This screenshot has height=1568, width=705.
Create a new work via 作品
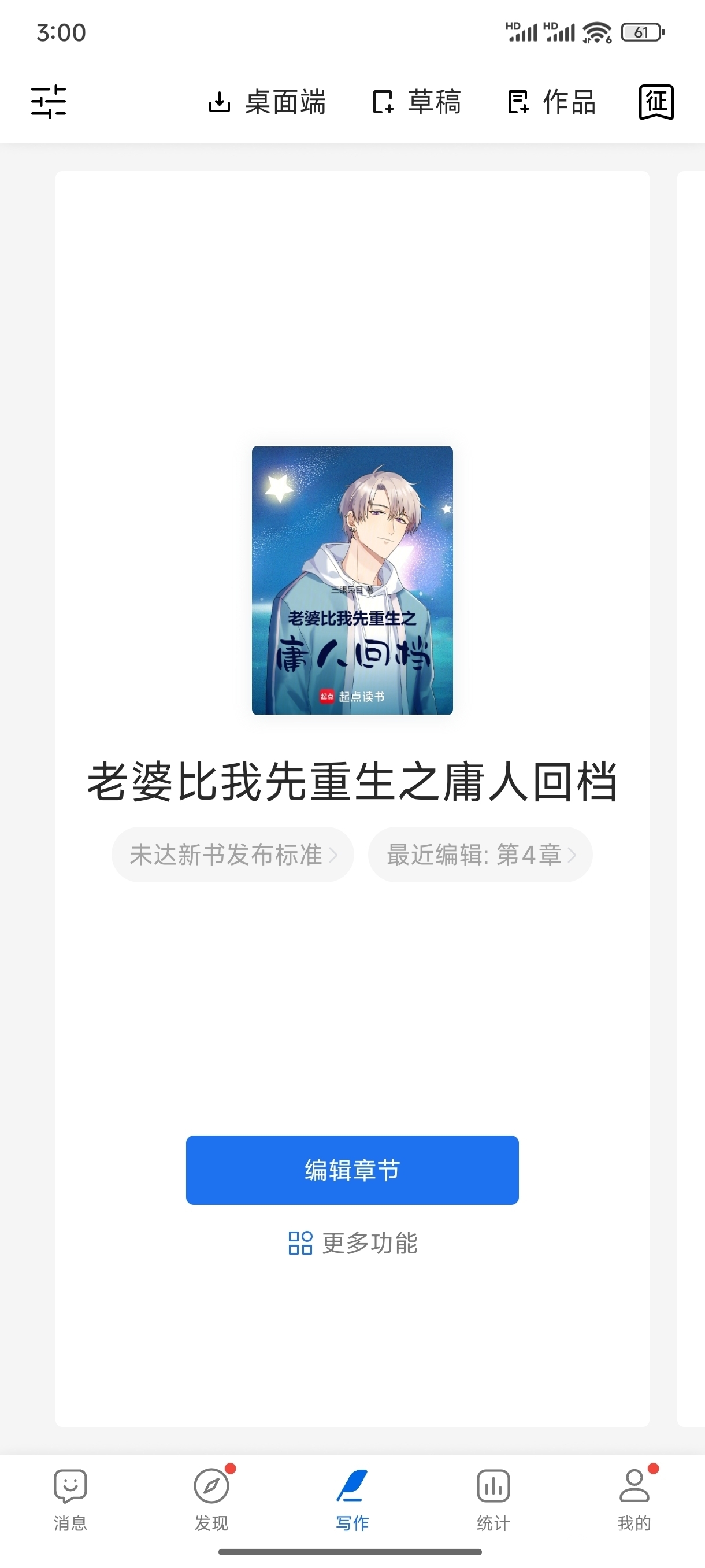click(552, 102)
